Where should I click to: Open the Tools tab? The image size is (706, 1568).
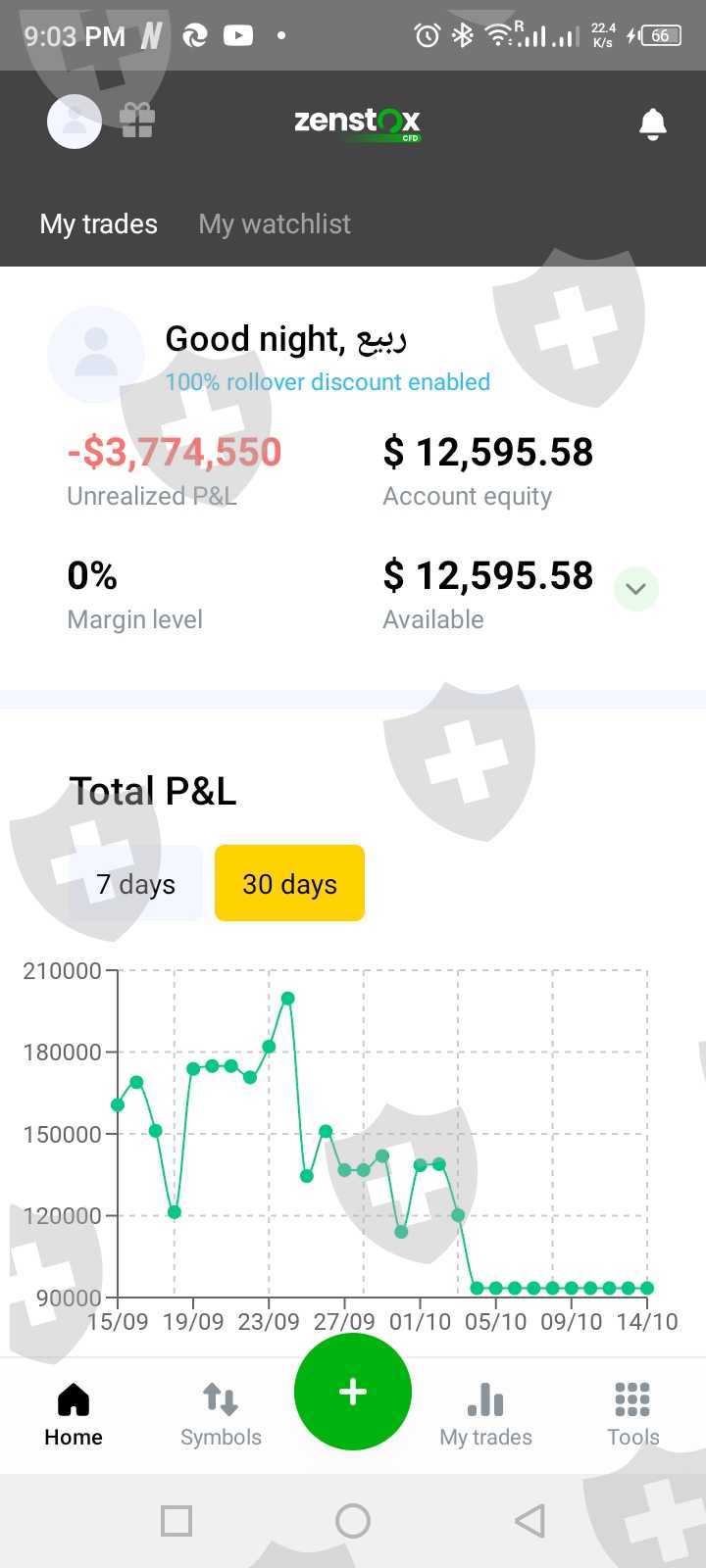click(x=632, y=1415)
